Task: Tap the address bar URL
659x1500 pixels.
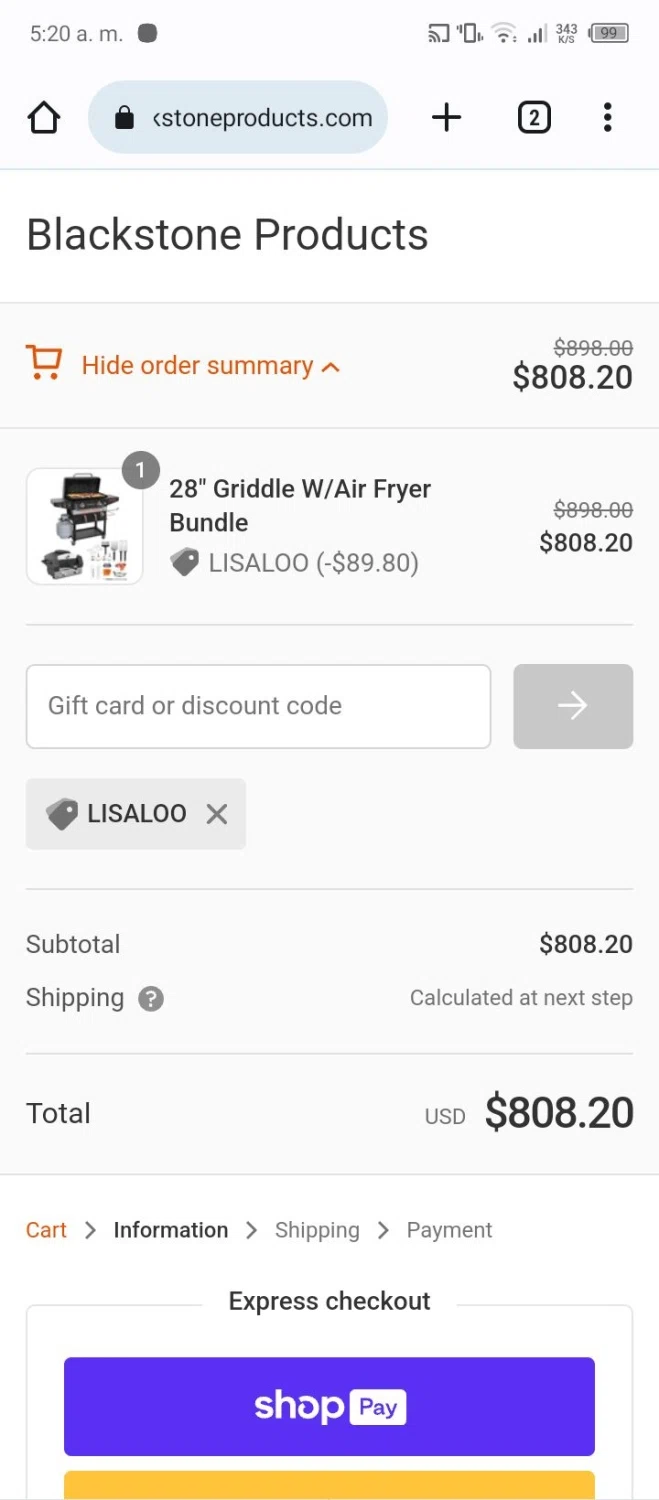Action: click(262, 118)
